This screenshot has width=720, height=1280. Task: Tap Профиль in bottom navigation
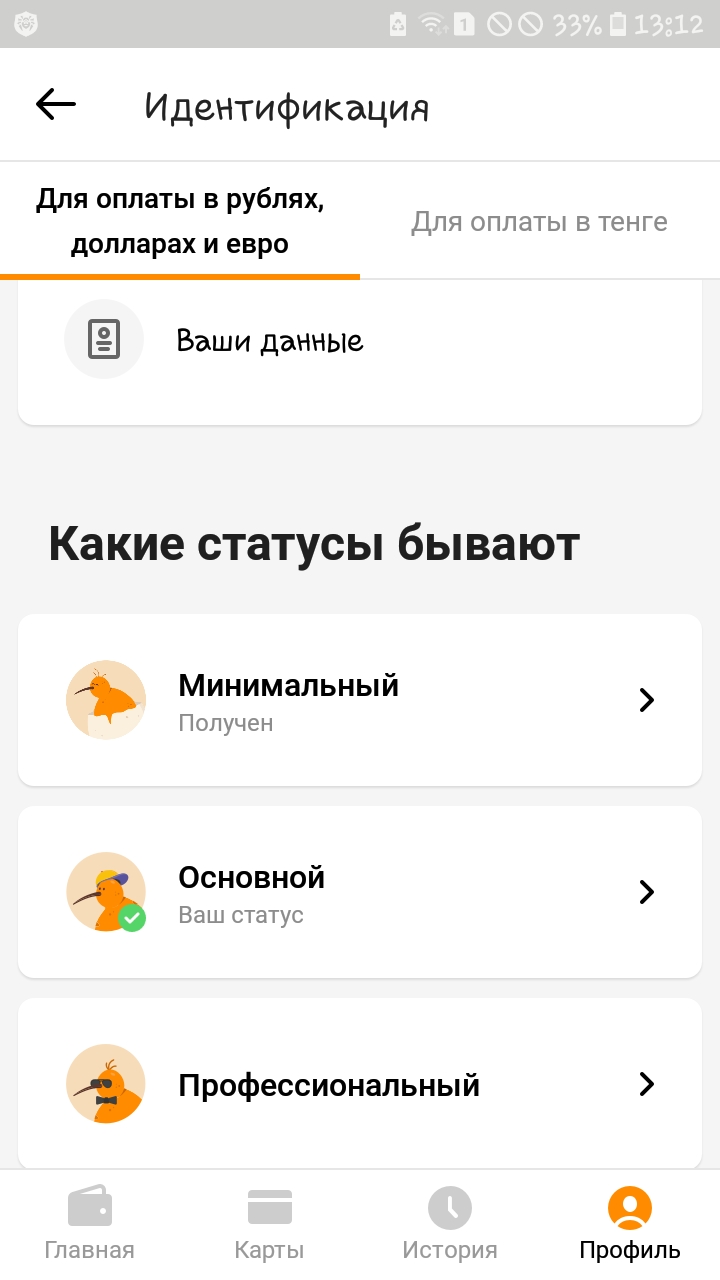(x=630, y=1224)
